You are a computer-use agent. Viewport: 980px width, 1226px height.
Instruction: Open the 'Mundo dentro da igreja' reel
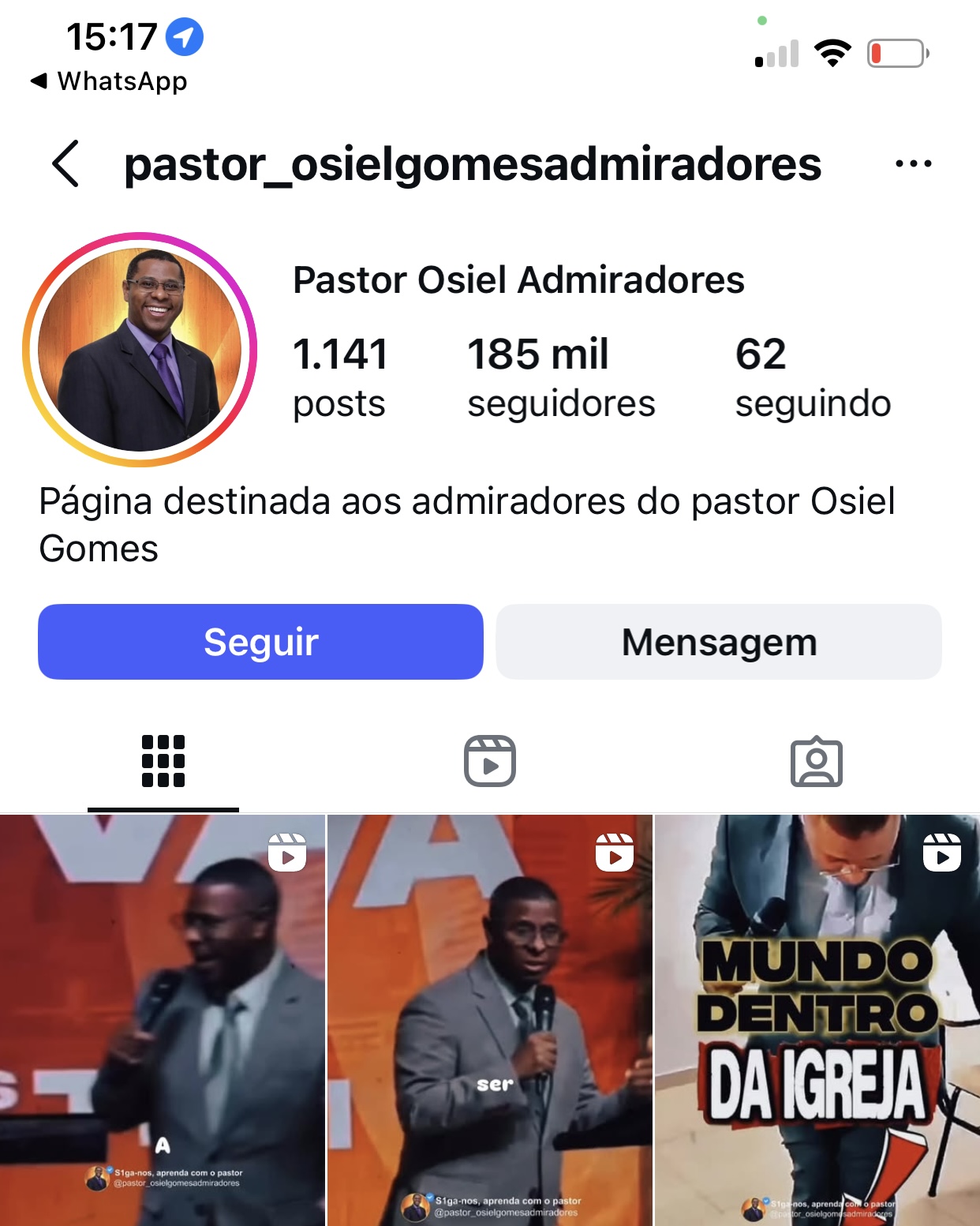tap(817, 1018)
